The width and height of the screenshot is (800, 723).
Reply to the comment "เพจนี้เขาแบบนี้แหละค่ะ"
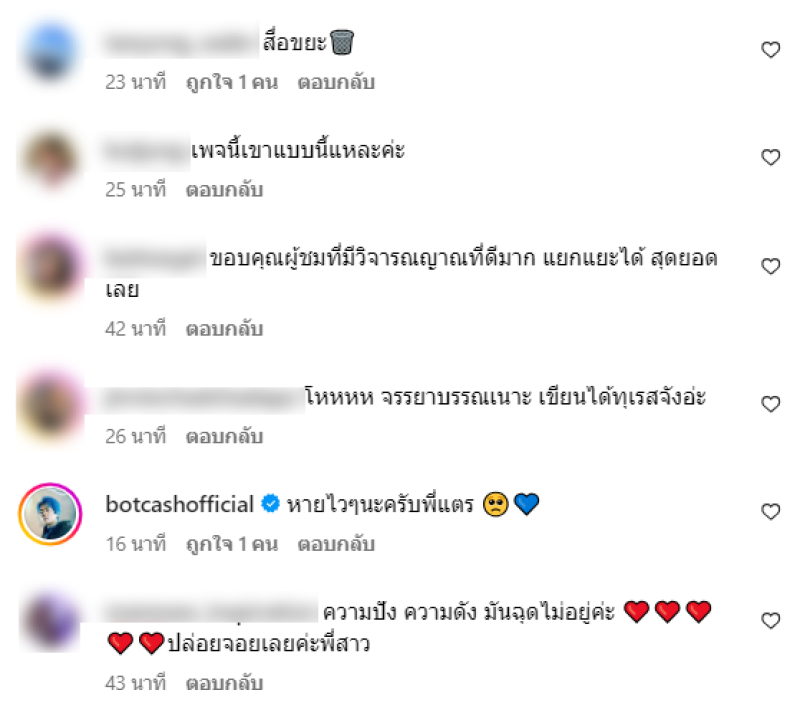pyautogui.click(x=224, y=190)
